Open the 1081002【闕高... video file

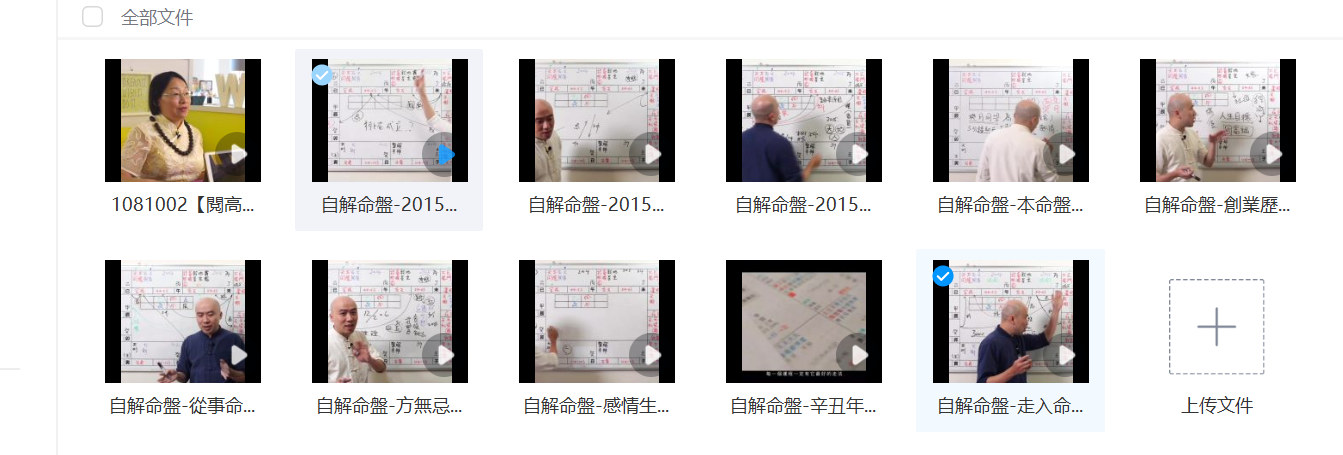pos(182,120)
